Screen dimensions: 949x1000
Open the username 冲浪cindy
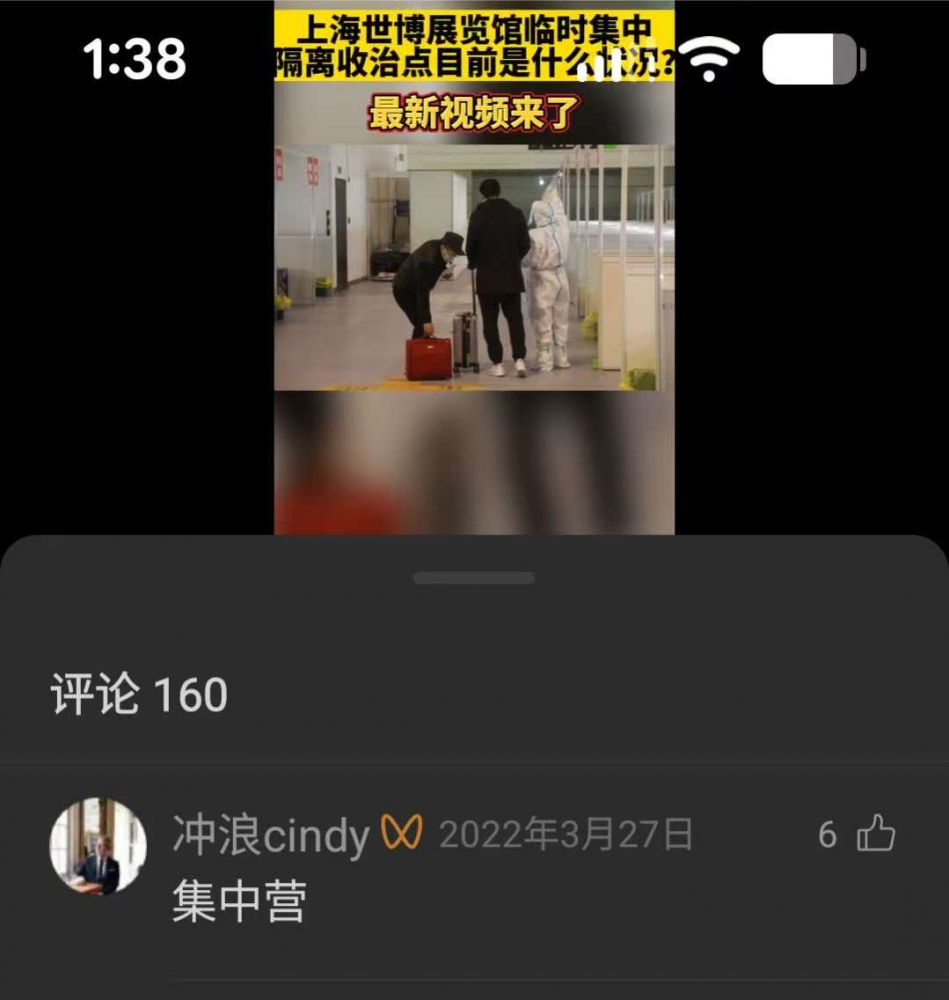[x=270, y=835]
